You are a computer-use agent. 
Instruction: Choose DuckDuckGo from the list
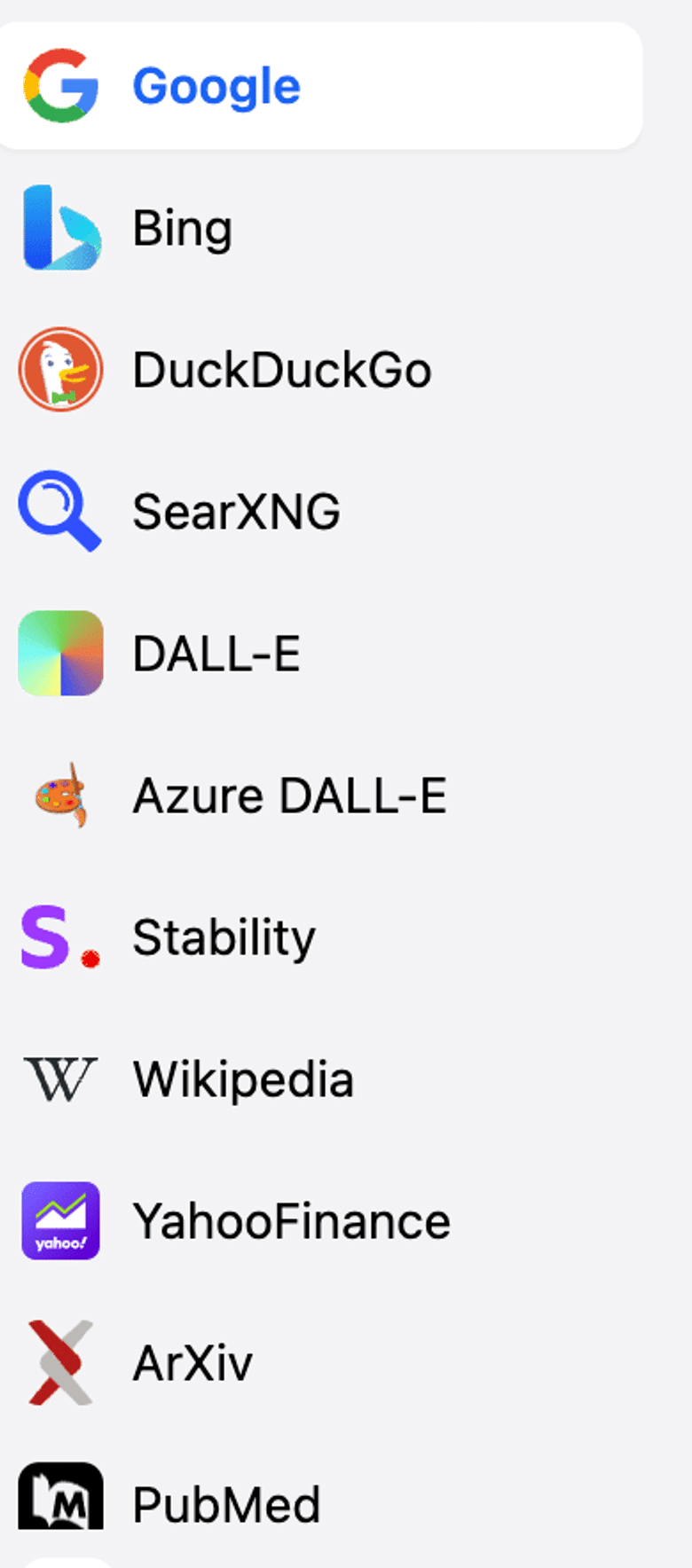click(x=281, y=370)
